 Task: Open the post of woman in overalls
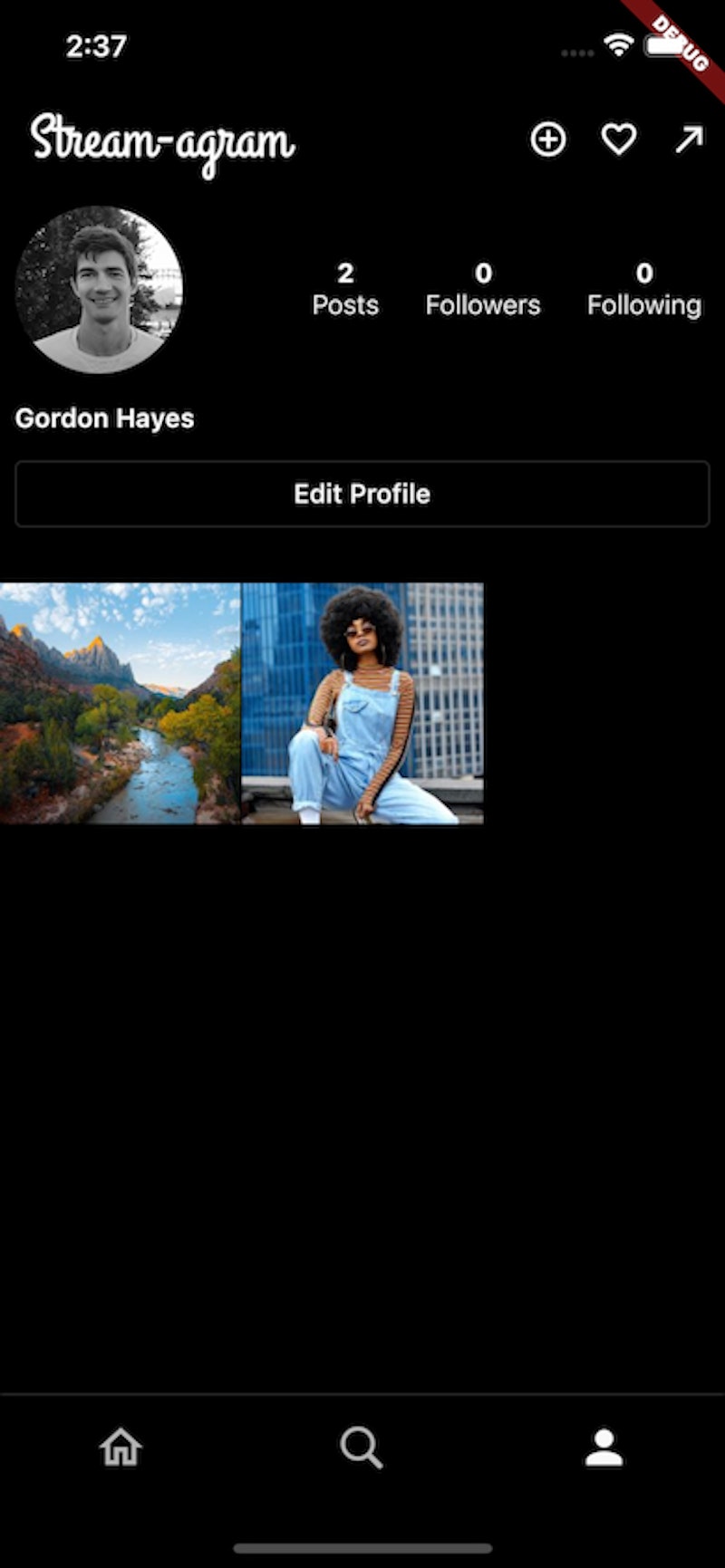click(362, 705)
